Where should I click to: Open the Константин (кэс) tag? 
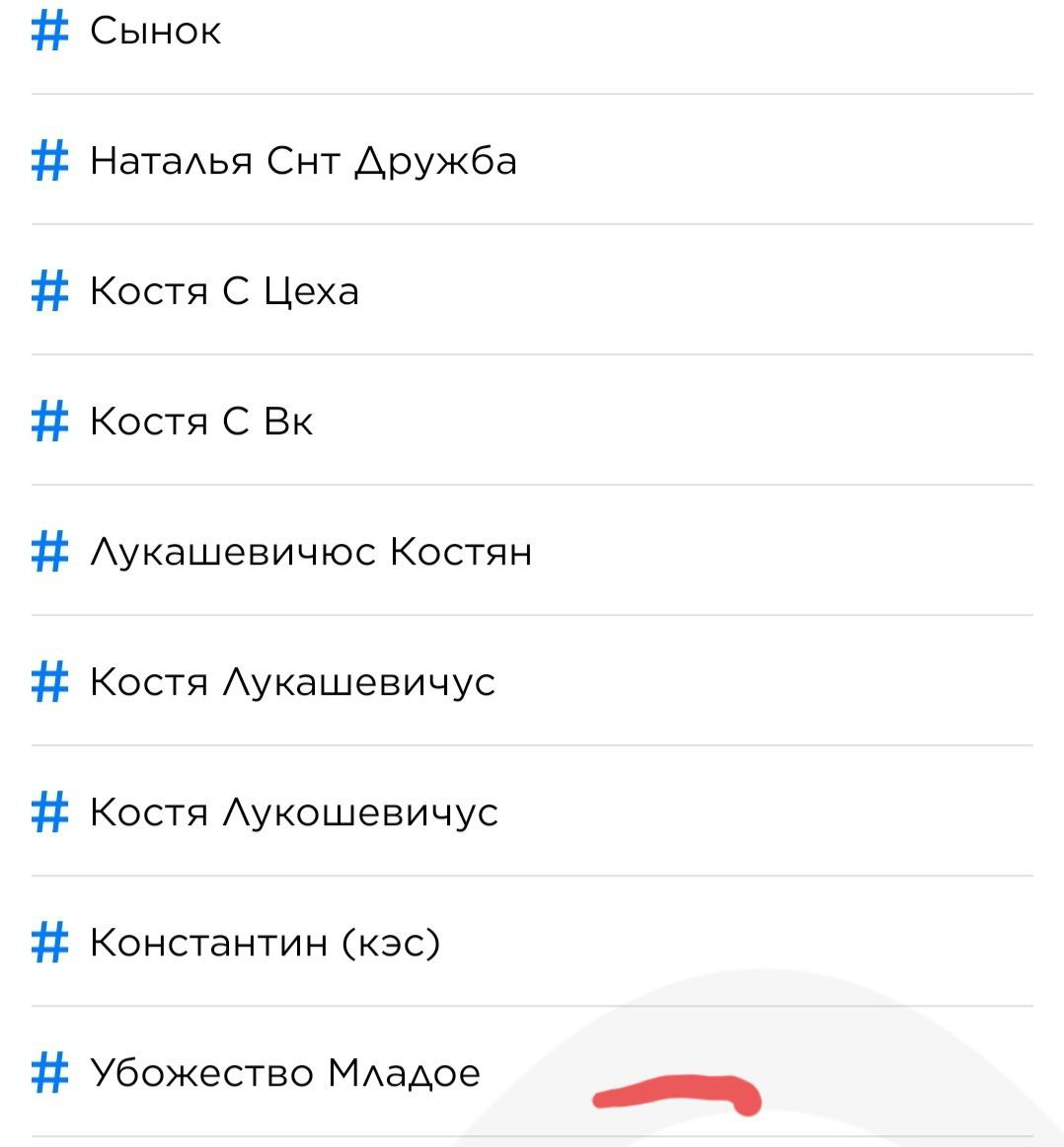click(265, 943)
